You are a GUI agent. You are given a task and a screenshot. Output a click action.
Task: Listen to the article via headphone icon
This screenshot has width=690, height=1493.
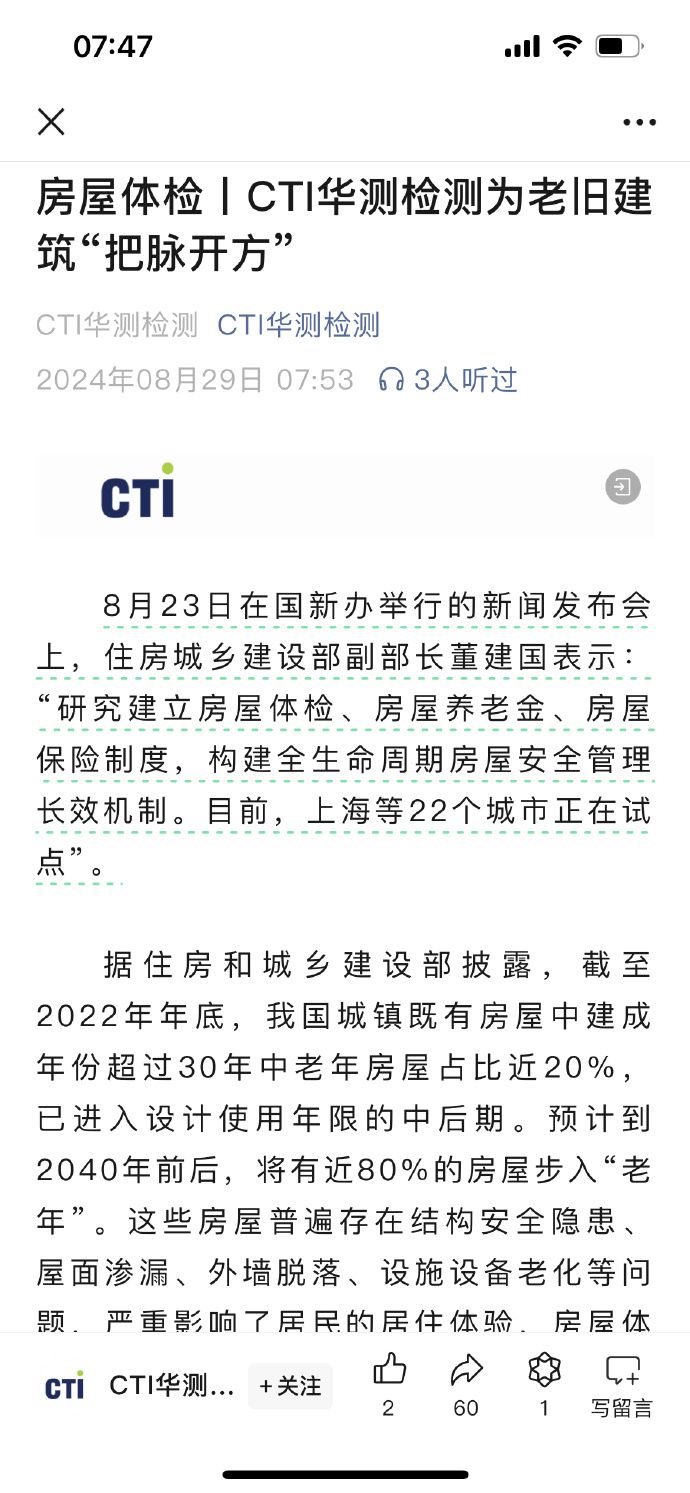tap(391, 380)
